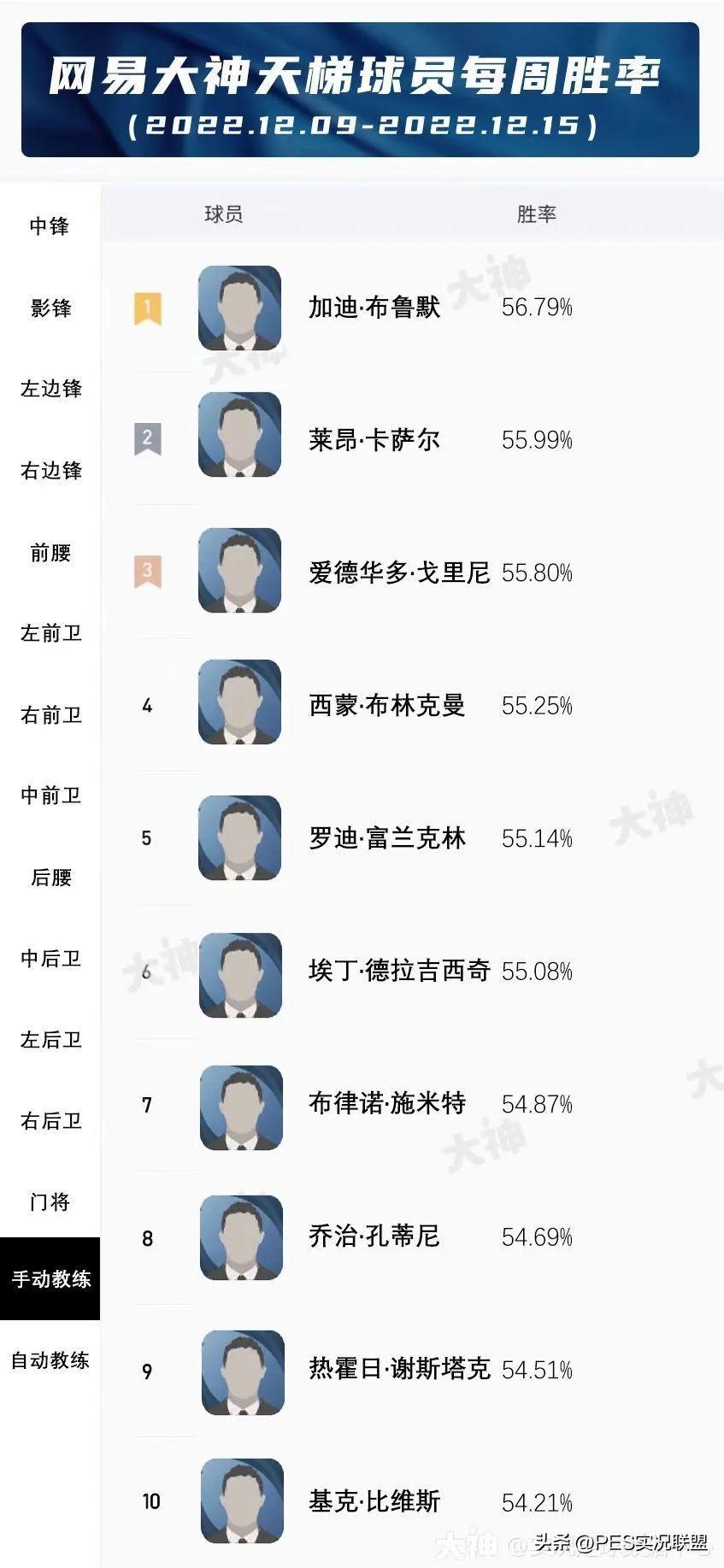Open the 罗迪·富兰克林 row
The width and height of the screenshot is (724, 1568).
click(x=386, y=838)
